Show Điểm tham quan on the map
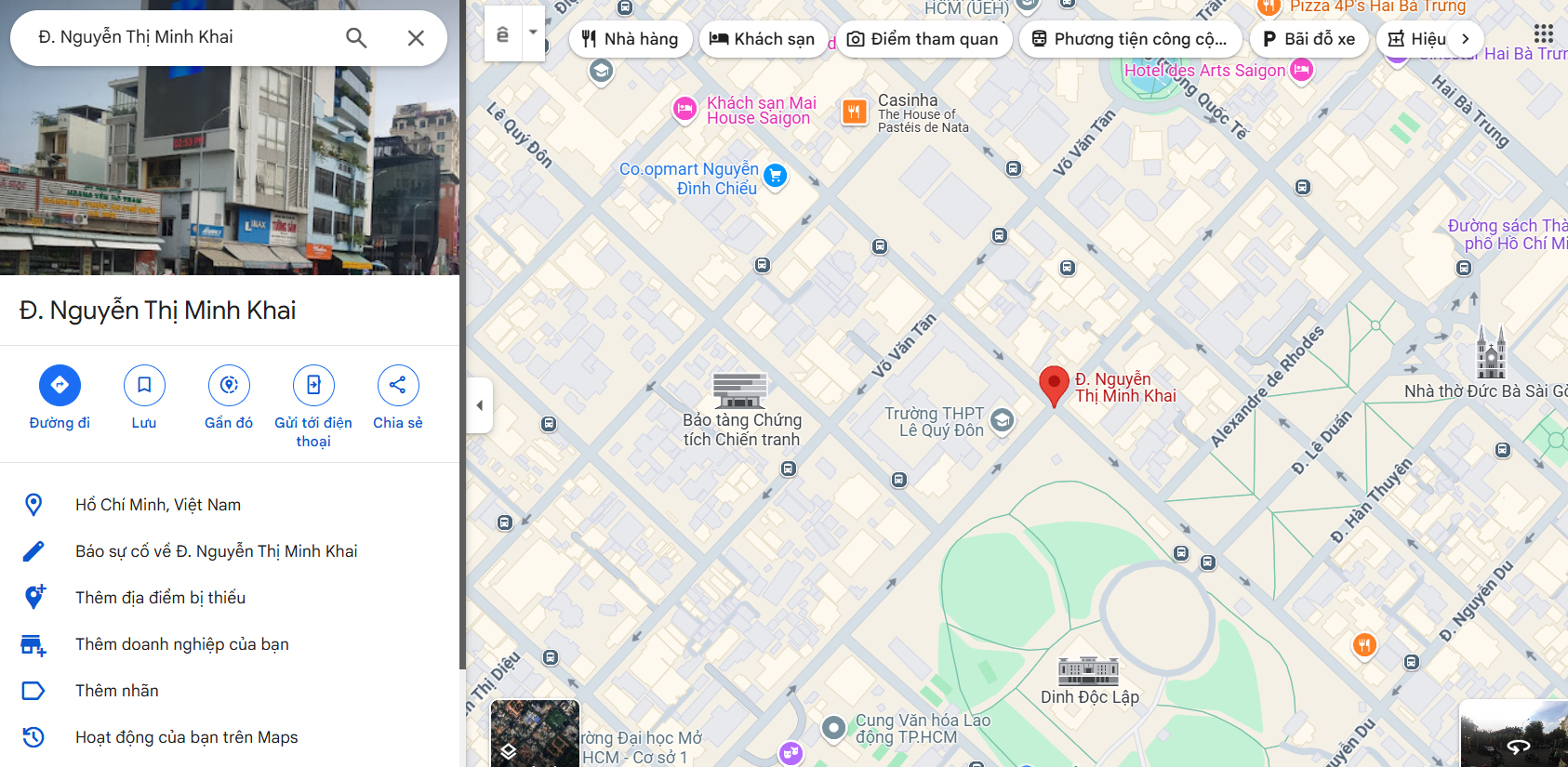Viewport: 1568px width, 767px height. tap(924, 39)
